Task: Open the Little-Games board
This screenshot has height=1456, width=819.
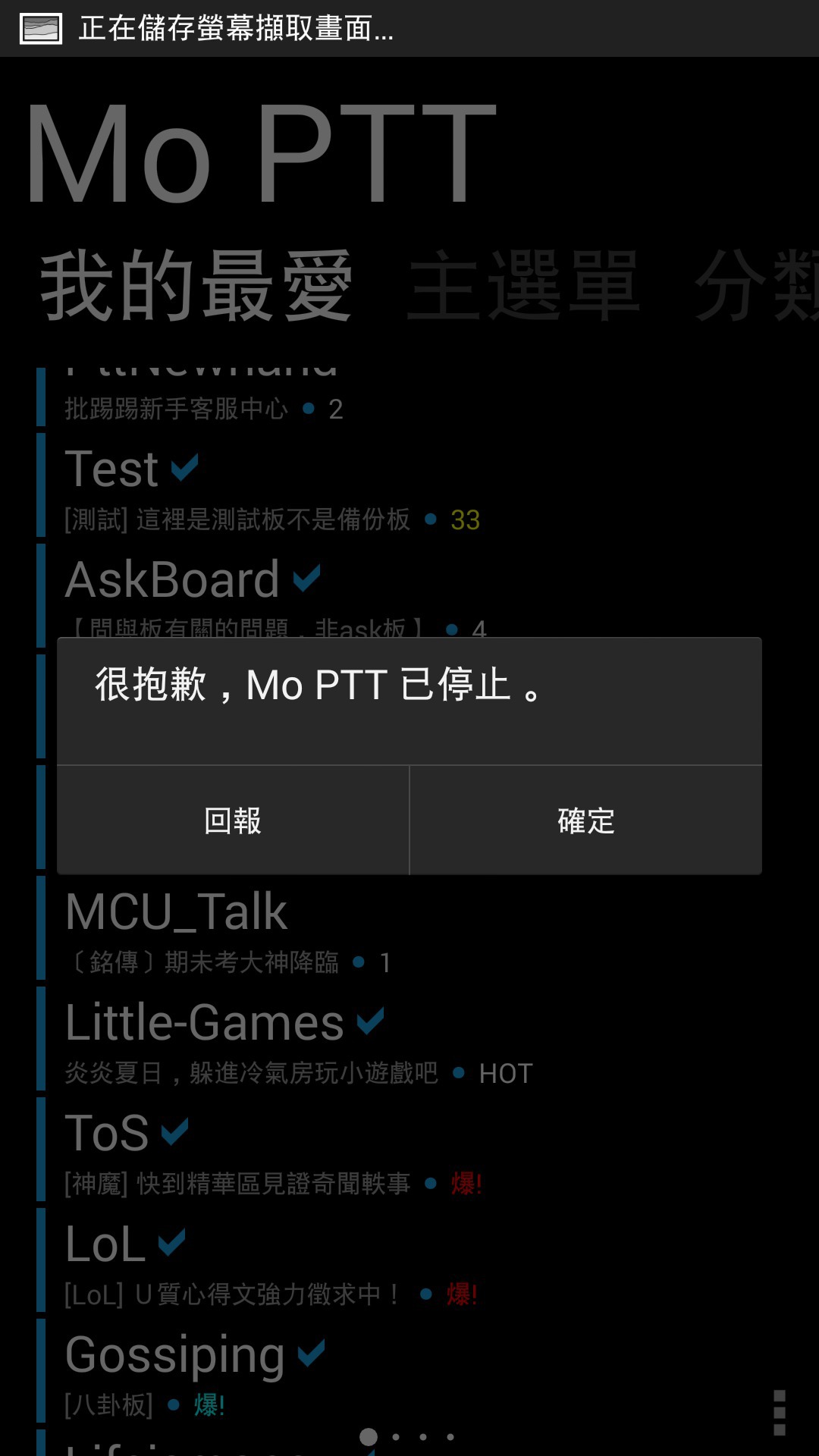Action: click(409, 1040)
